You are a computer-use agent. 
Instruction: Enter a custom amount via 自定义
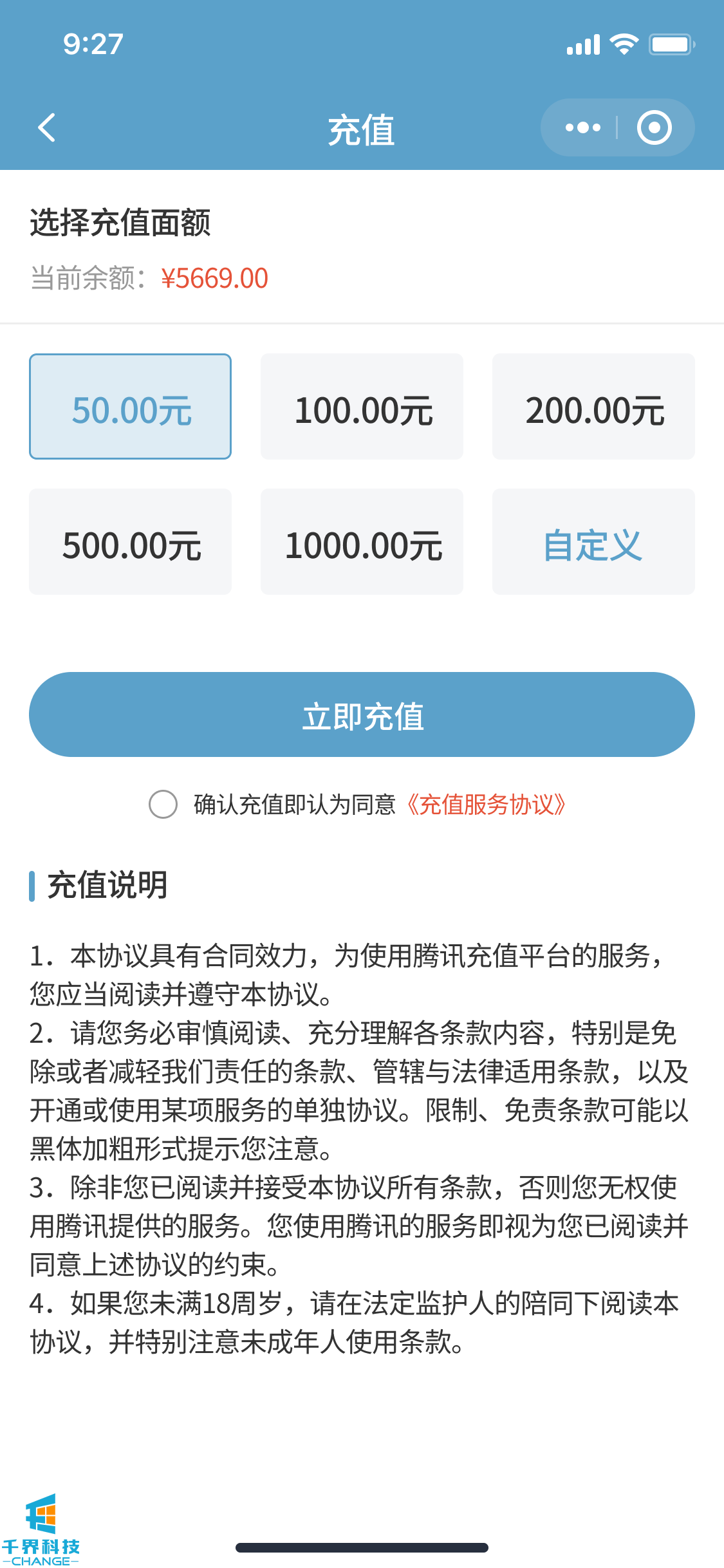tap(593, 542)
